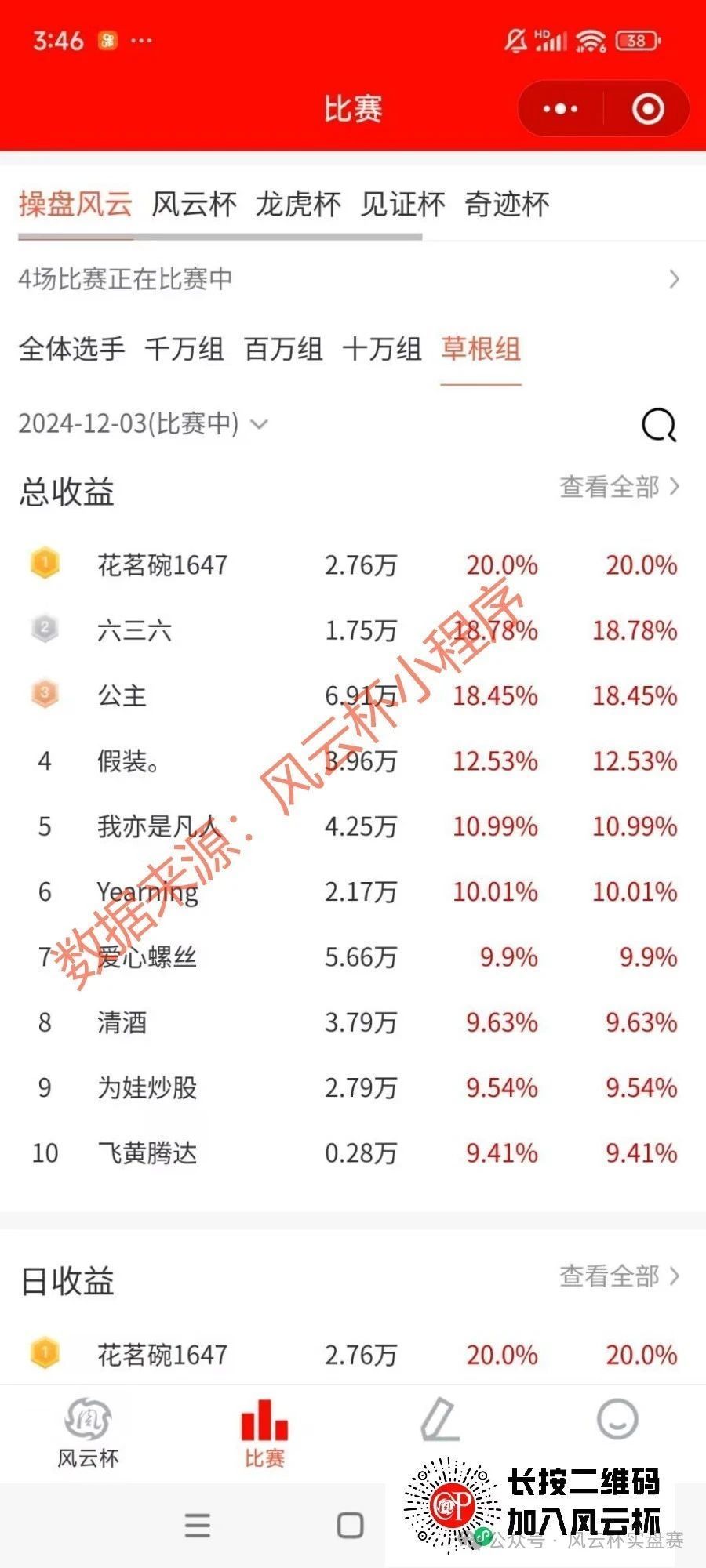
Task: Open the 4场比赛正在比赛中 row
Action: click(x=353, y=279)
